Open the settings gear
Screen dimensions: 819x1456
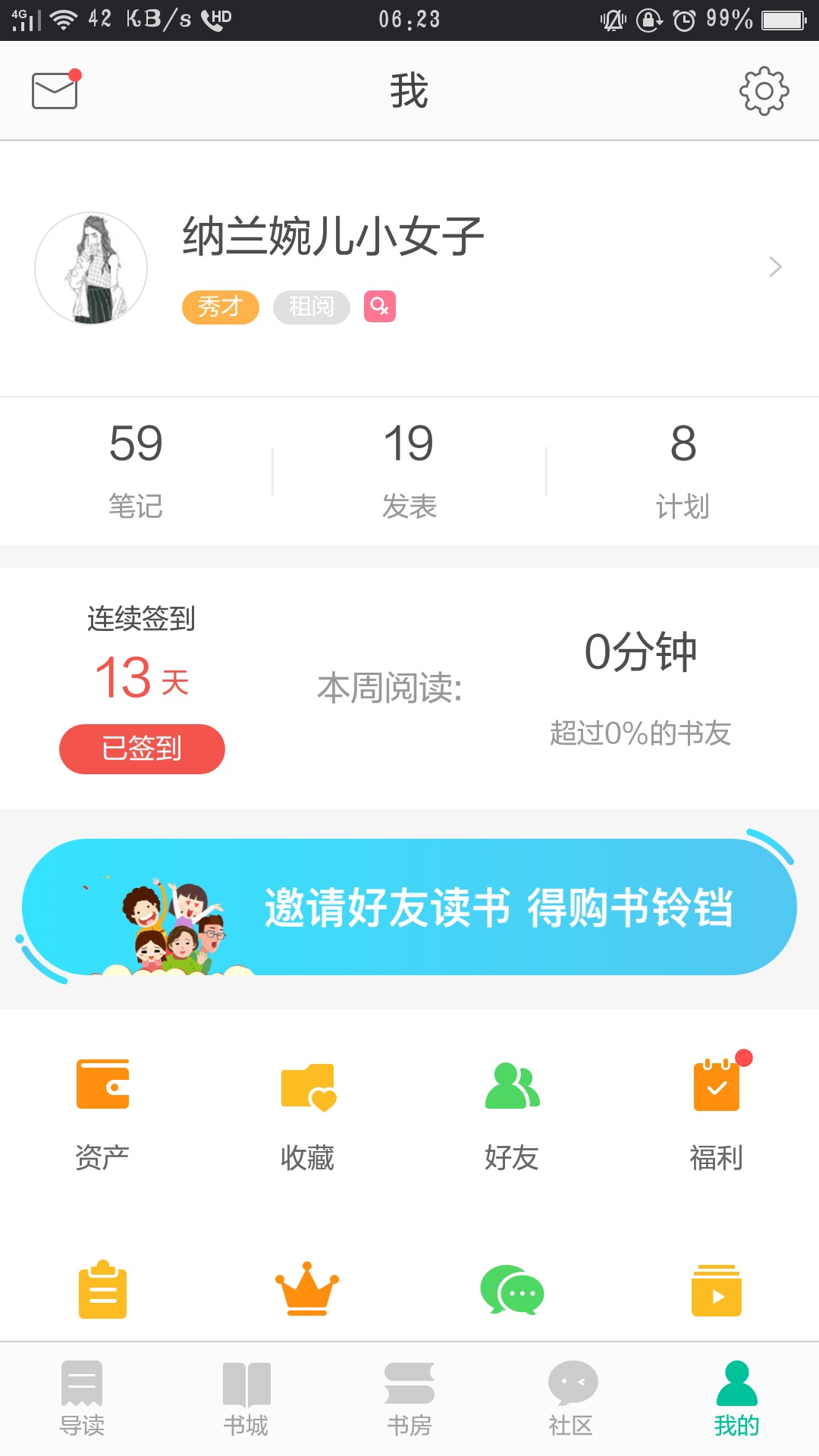764,91
